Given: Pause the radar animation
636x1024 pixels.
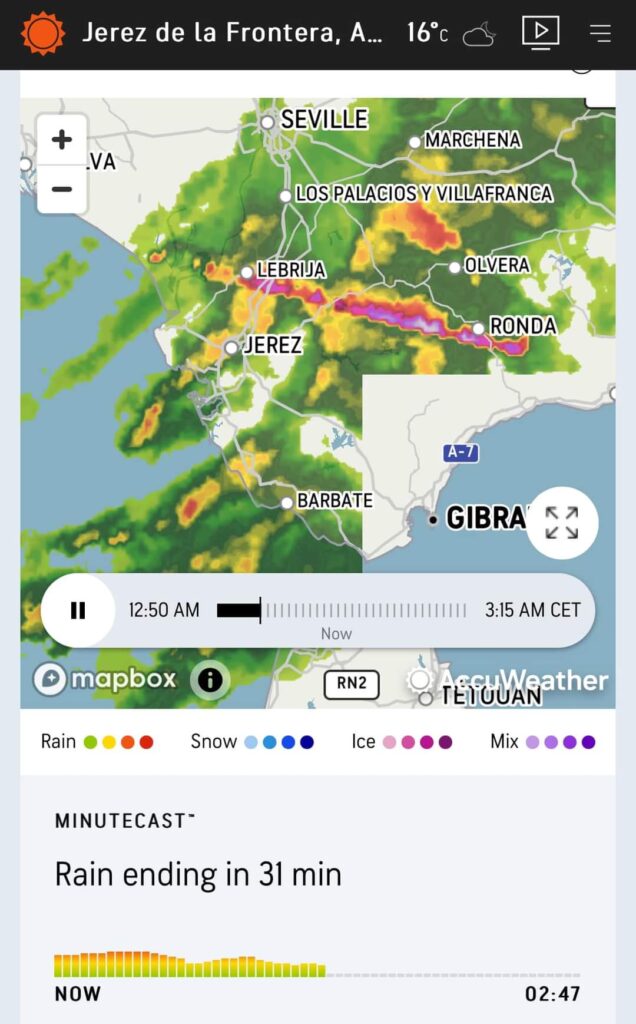Looking at the screenshot, I should pyautogui.click(x=78, y=610).
